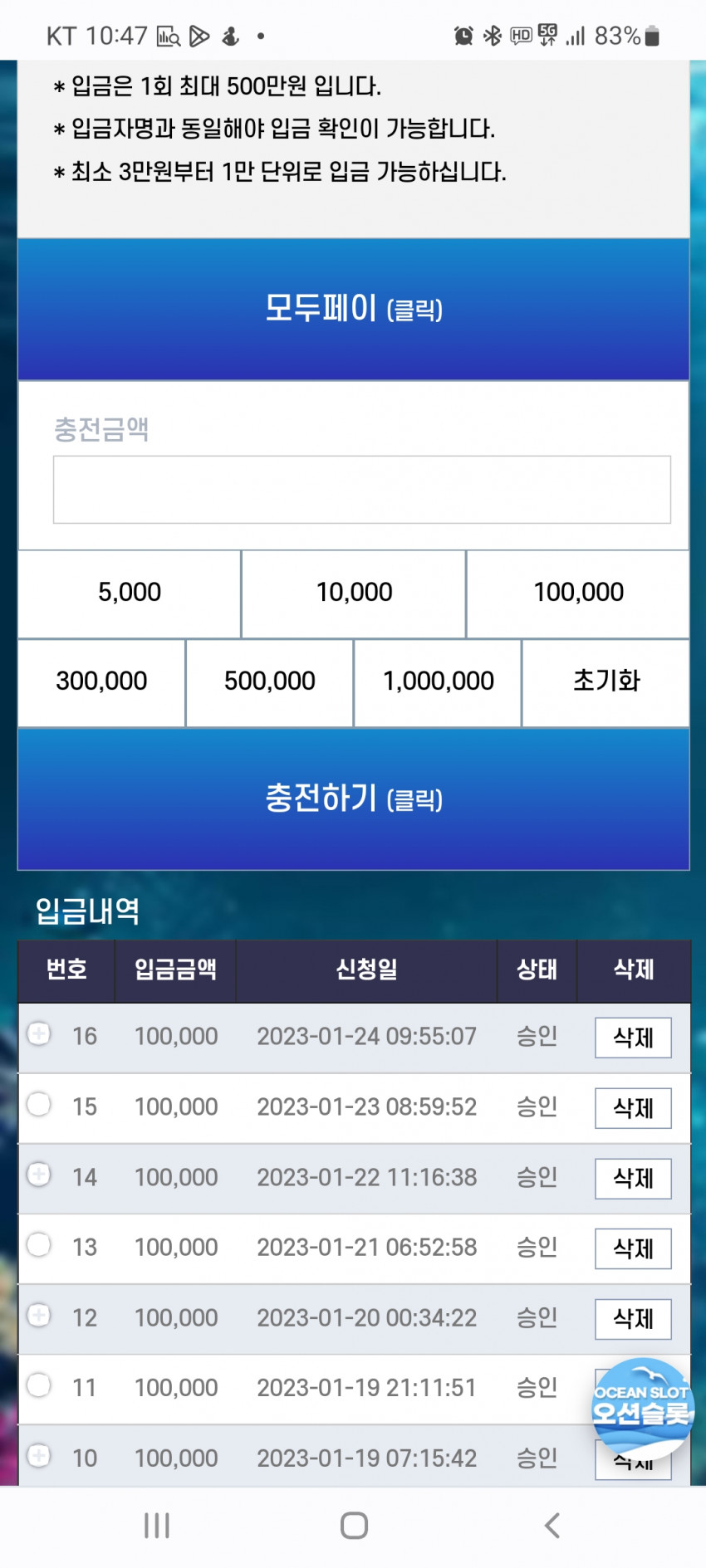The image size is (706, 1568).
Task: Select the 300,000 amount button
Action: [101, 681]
